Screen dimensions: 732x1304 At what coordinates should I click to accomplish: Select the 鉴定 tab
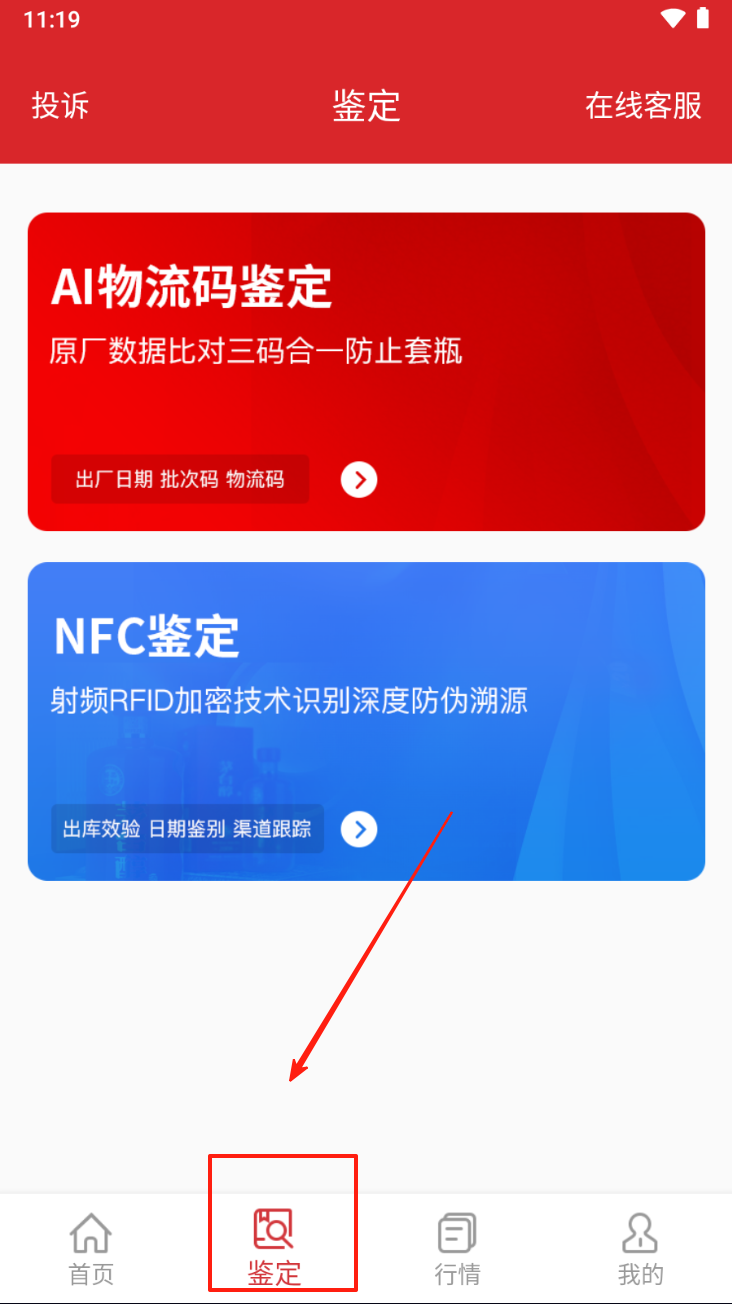point(274,1248)
